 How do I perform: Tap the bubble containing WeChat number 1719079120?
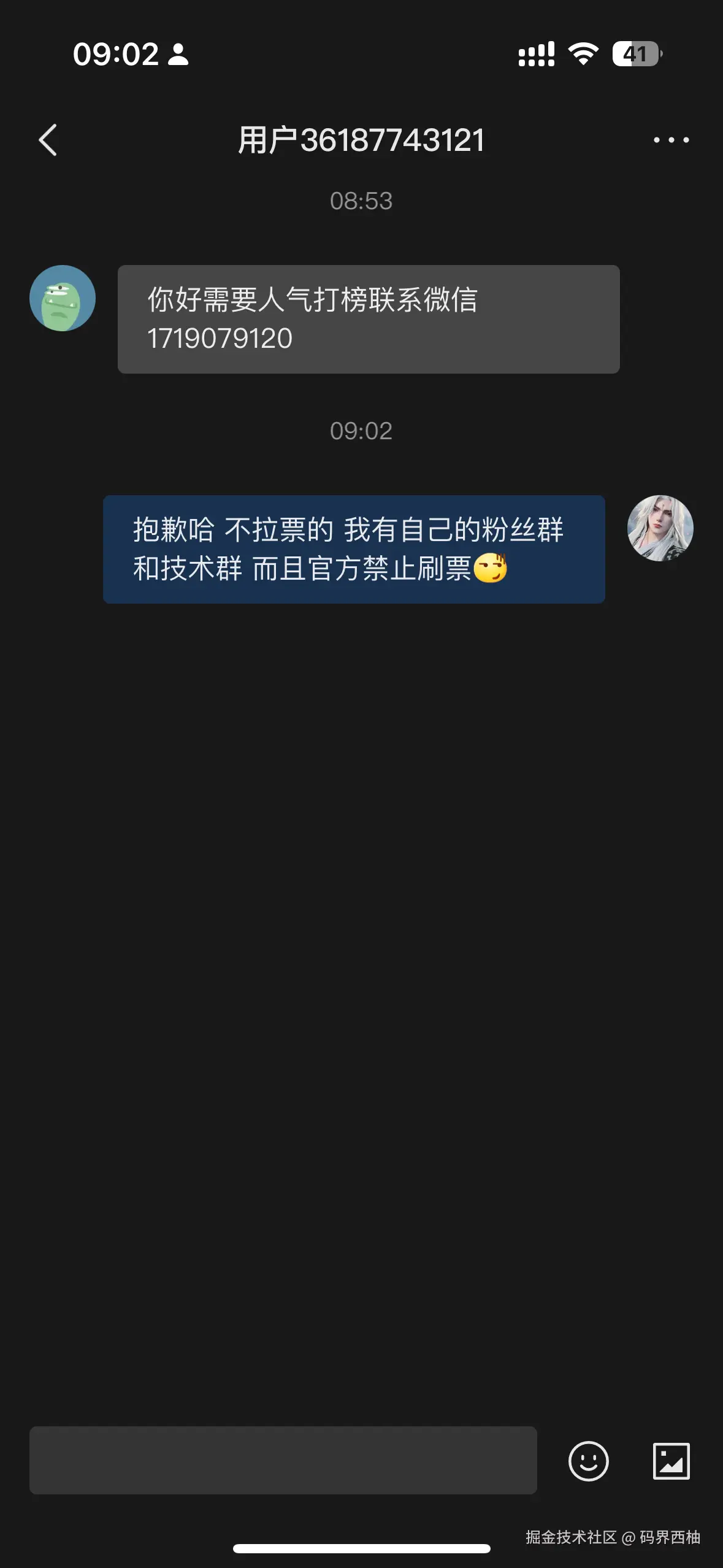[x=369, y=318]
